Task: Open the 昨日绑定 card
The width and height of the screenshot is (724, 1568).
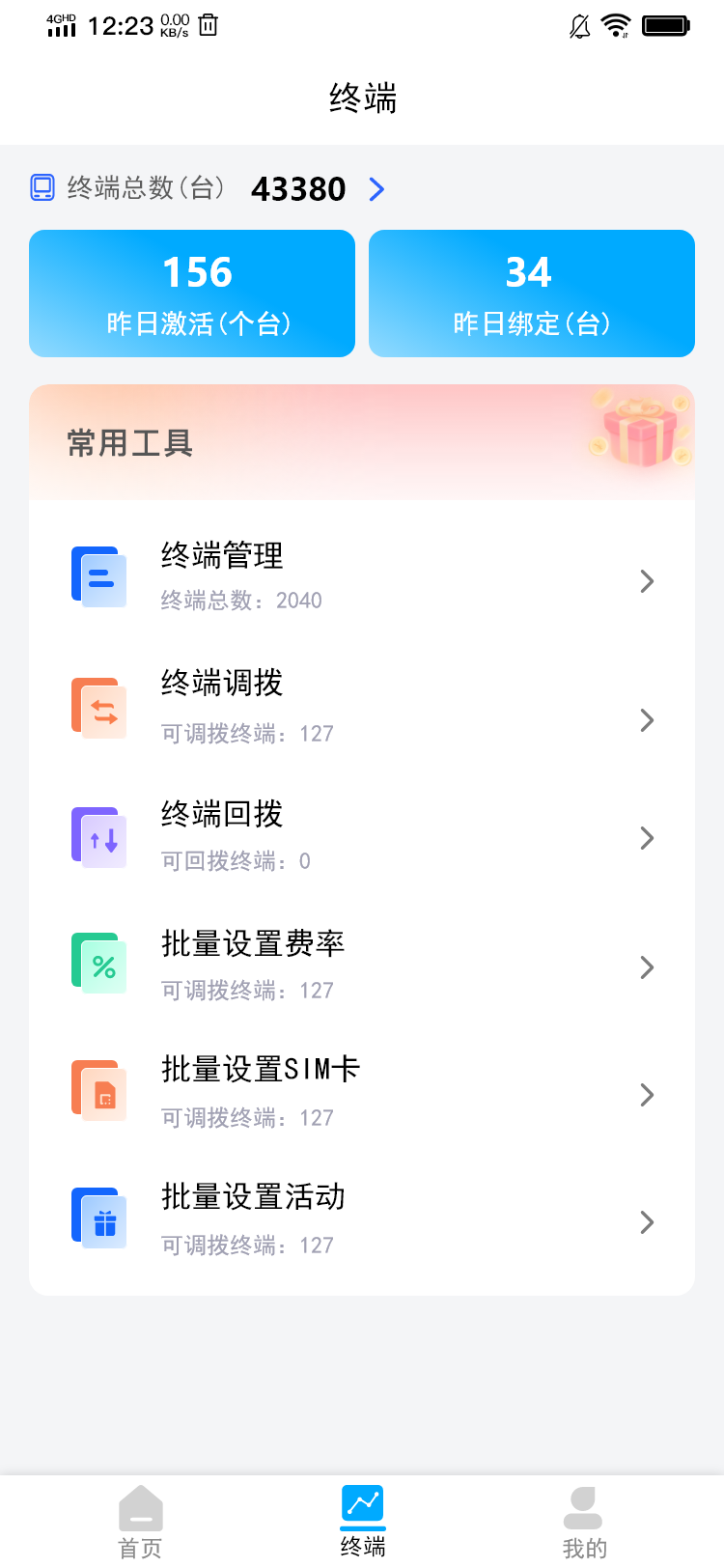Action: 531,294
